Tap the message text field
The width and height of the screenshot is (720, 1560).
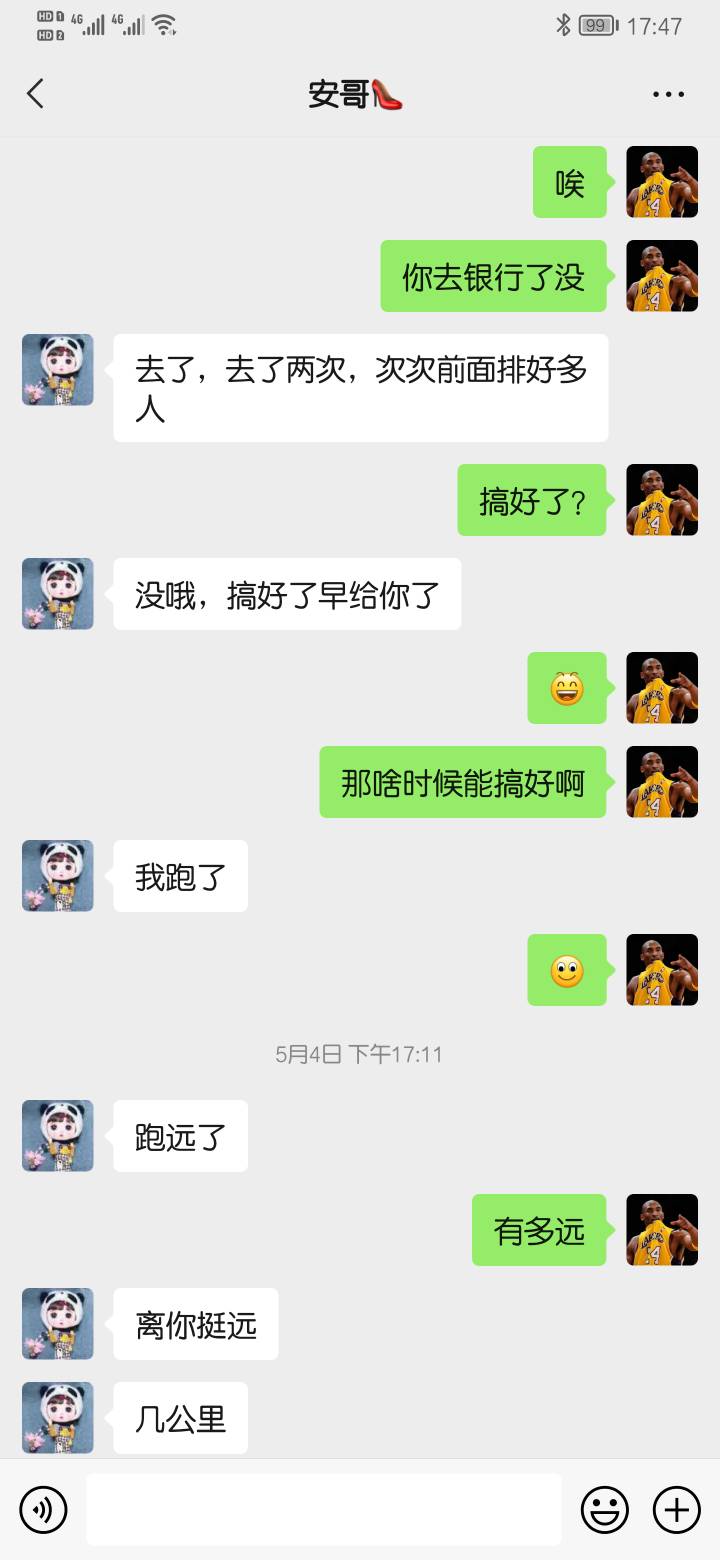pos(323,1509)
